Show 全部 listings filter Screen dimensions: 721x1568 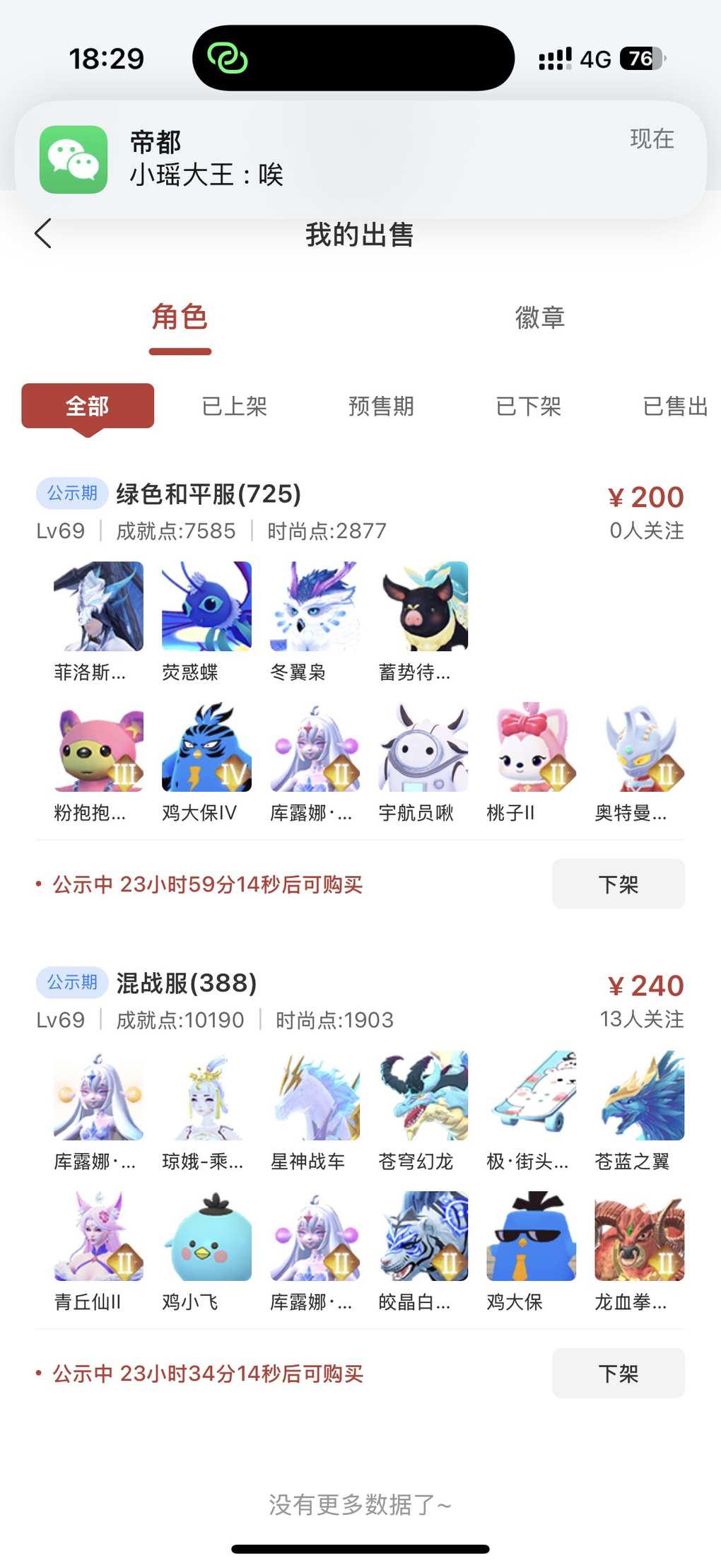(x=88, y=406)
